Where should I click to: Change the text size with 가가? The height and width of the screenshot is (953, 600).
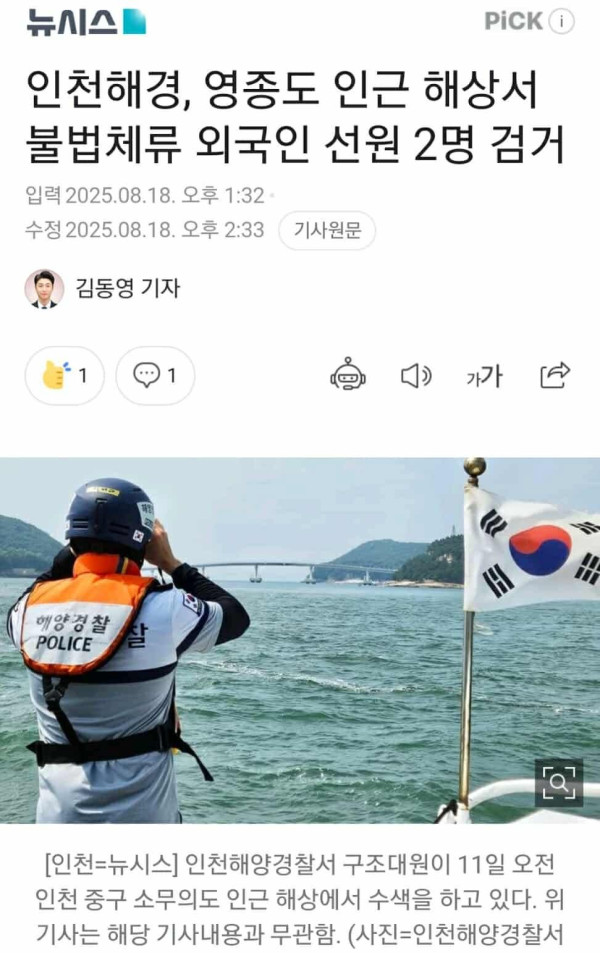coord(484,376)
